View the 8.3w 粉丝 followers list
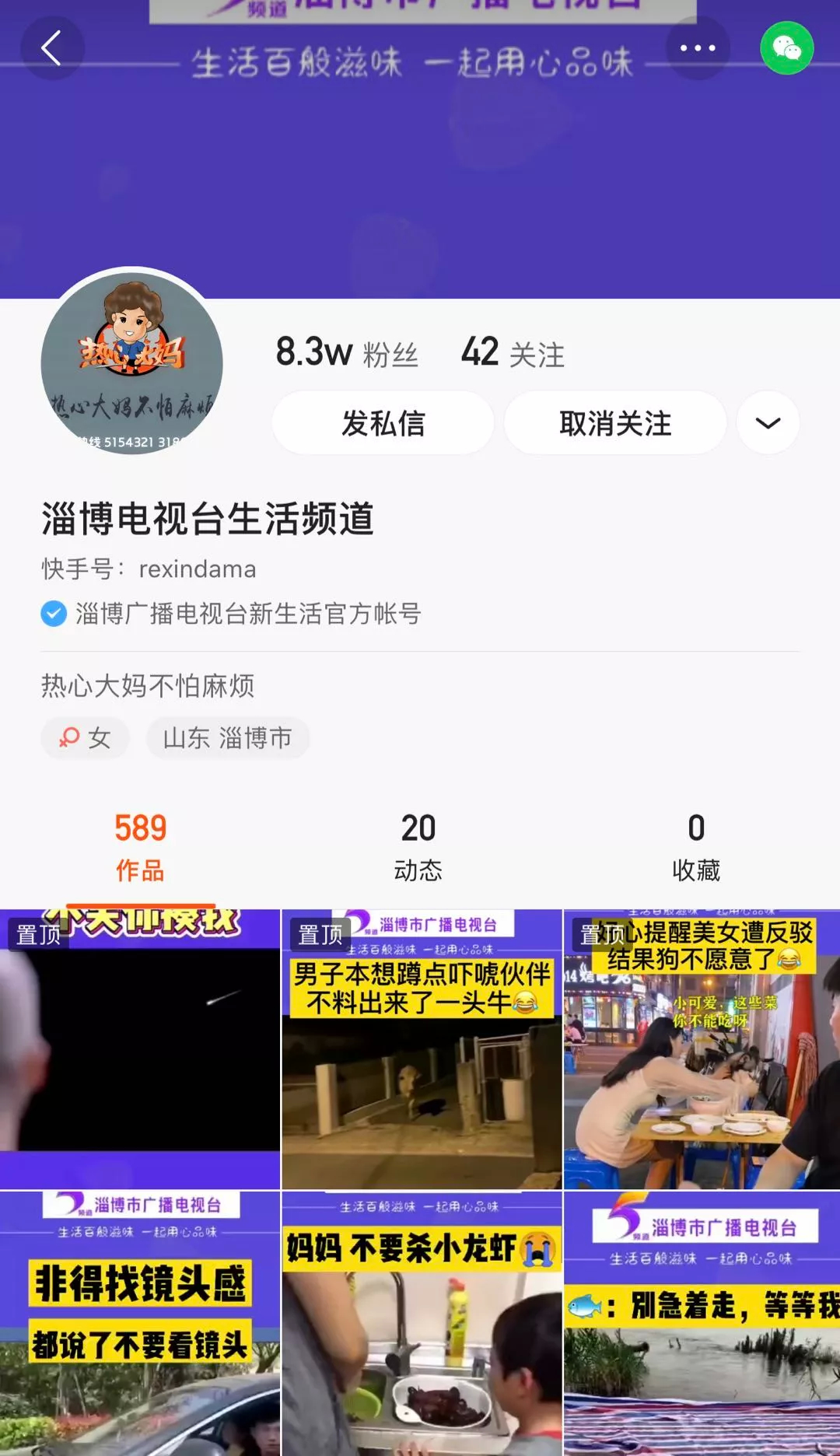Viewport: 840px width, 1456px height. click(347, 353)
